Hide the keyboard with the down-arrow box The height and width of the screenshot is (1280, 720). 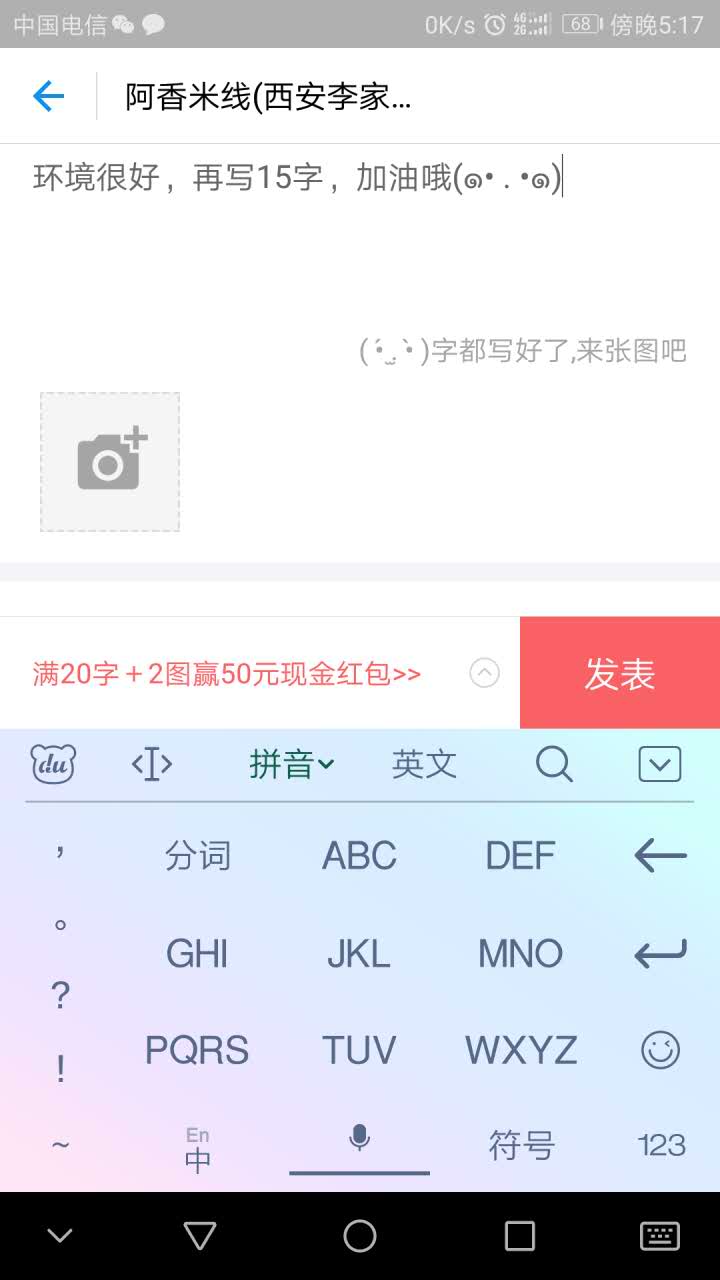click(x=660, y=765)
